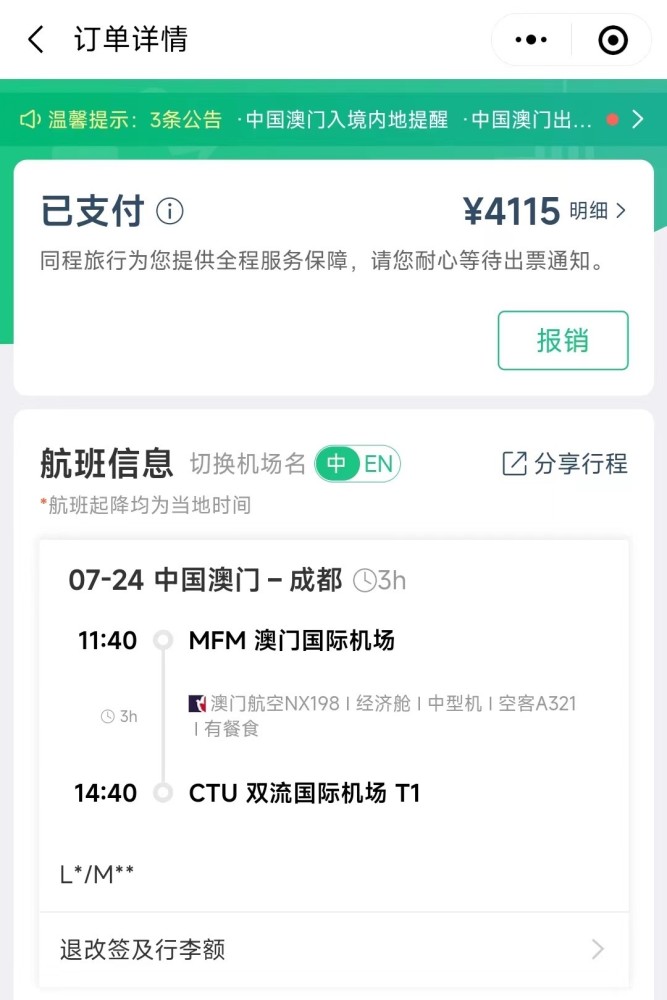Tap the 报销 button
The width and height of the screenshot is (667, 1000).
click(563, 340)
